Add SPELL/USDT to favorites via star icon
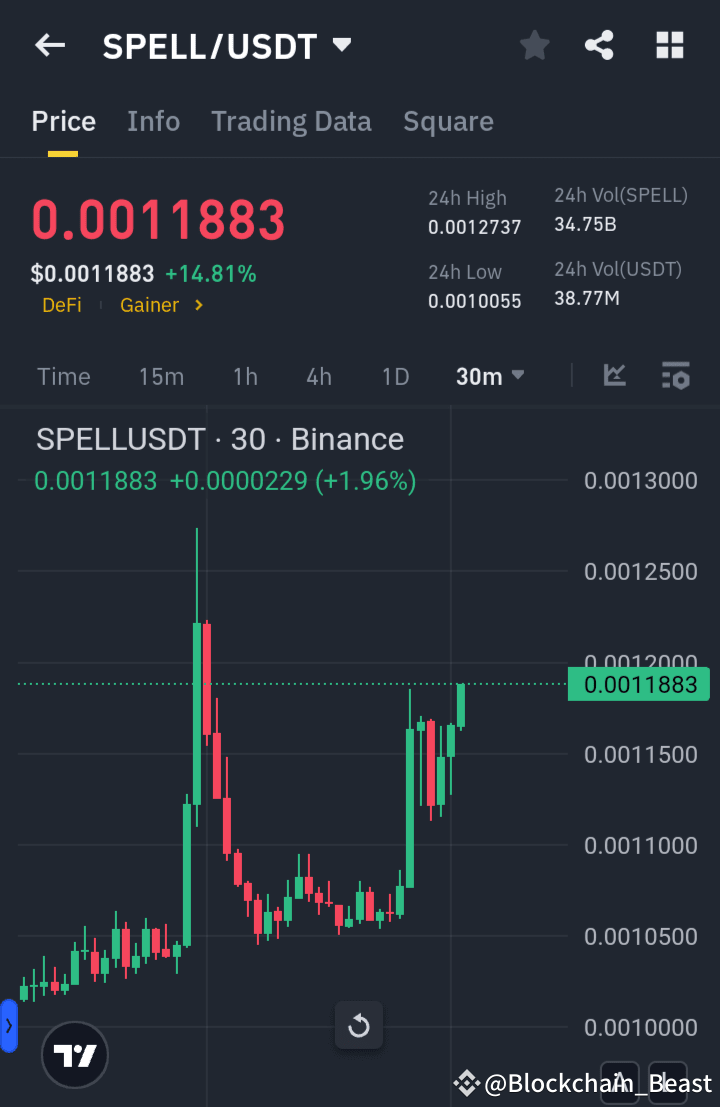The image size is (720, 1107). [x=534, y=44]
